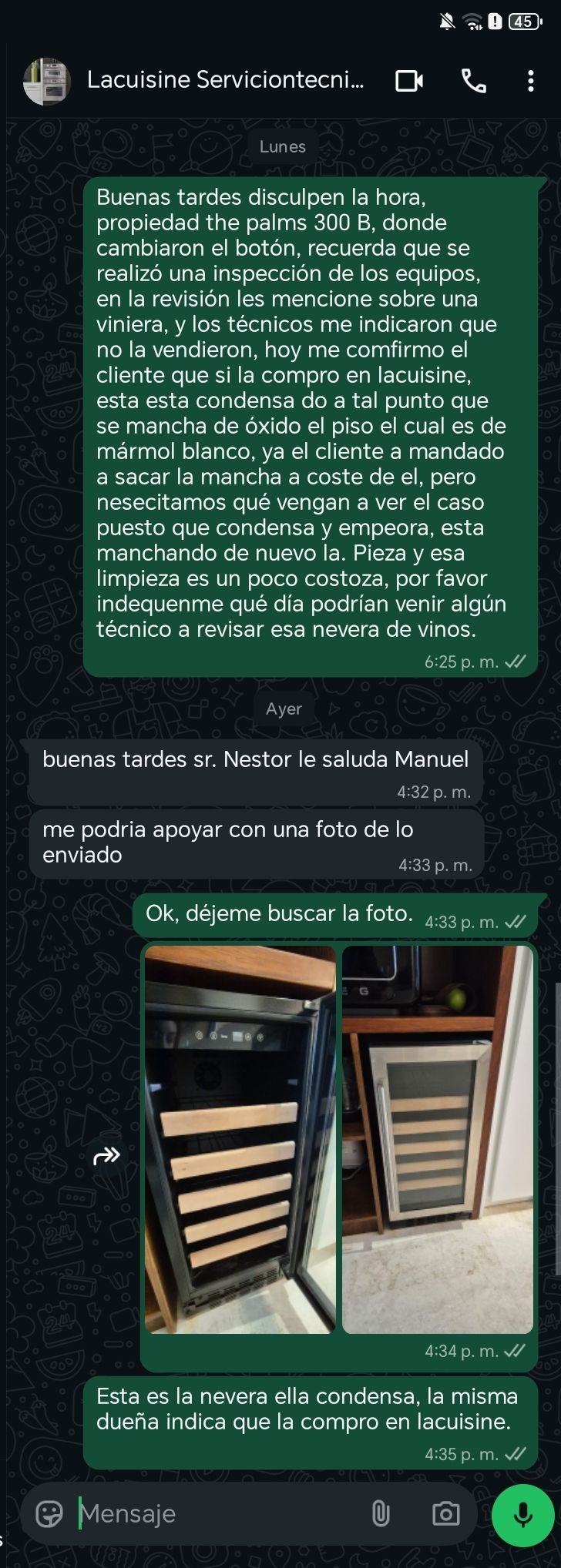Open the emoji and sticker picker
This screenshot has width=561, height=1568.
(49, 1513)
